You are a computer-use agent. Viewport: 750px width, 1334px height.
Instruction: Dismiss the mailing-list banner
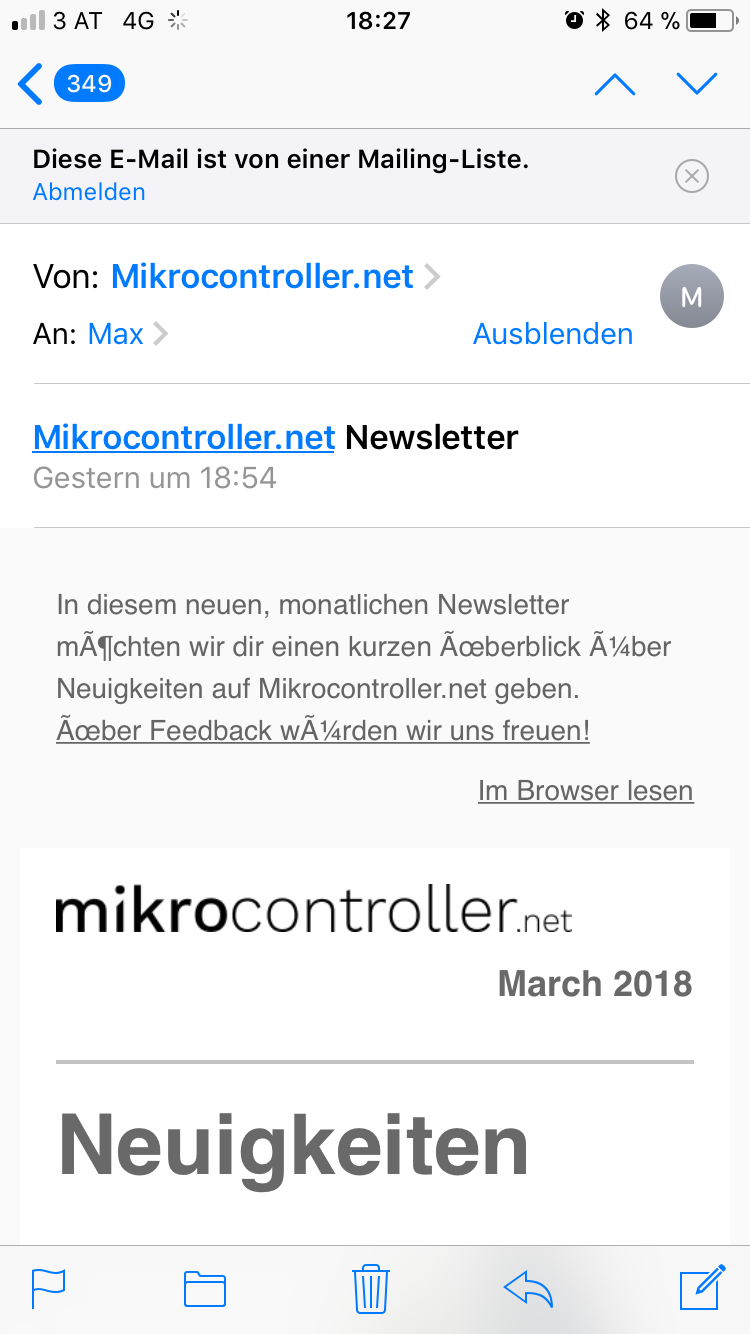[x=692, y=176]
